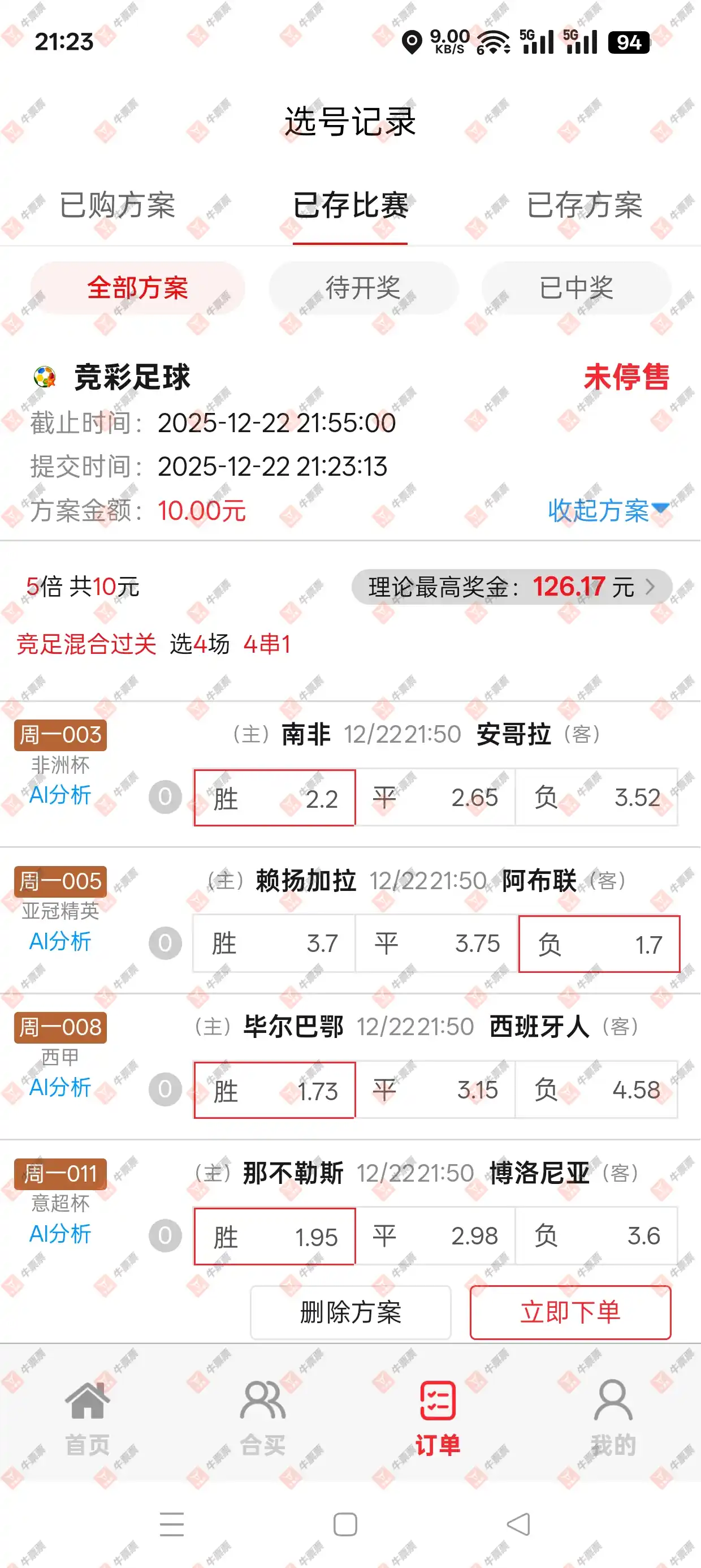Screen dimensions: 701x1568
Task: Open 理论最高奖金 126.17 元 details
Action: click(511, 587)
